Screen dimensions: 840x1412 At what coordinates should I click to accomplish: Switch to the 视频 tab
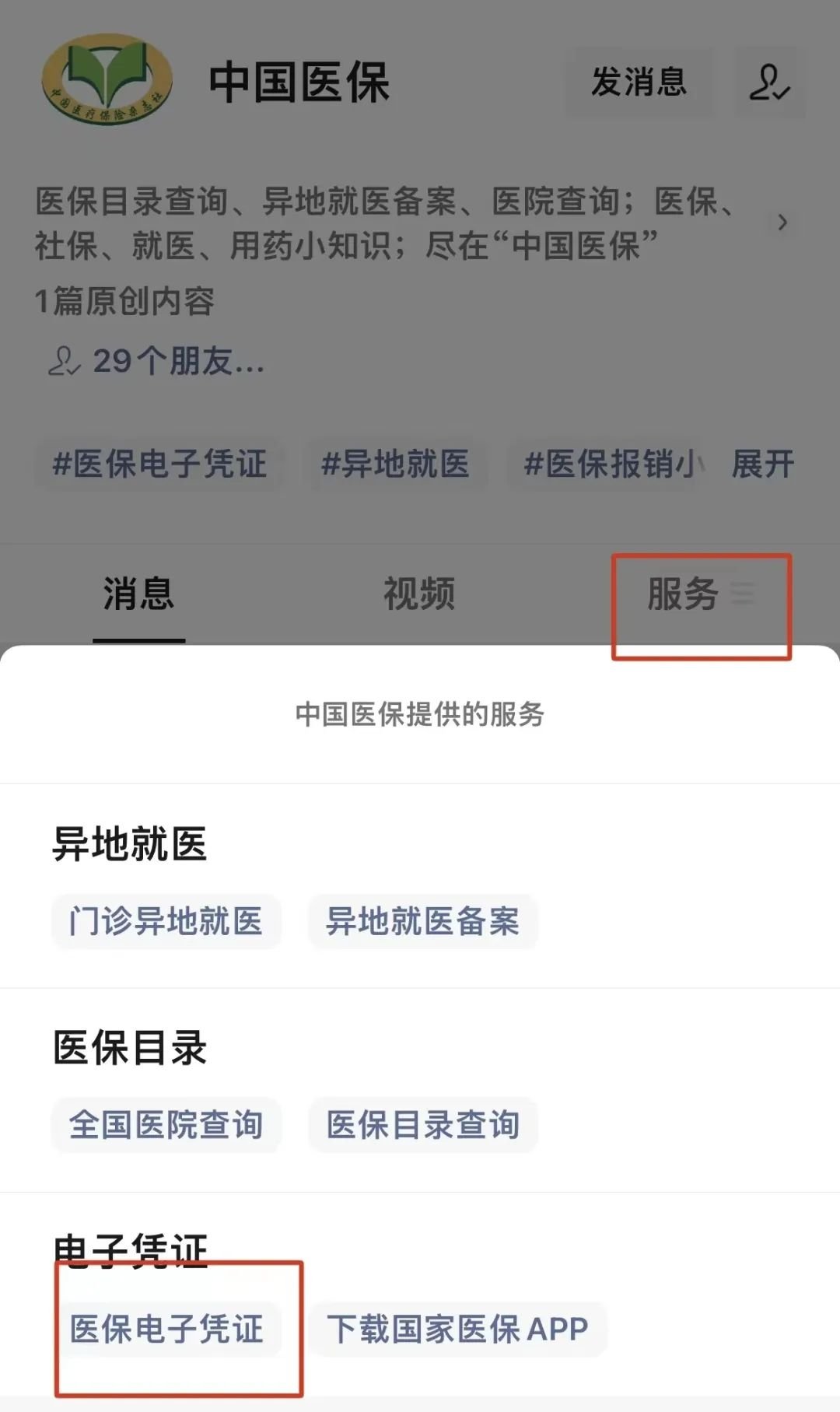click(x=419, y=594)
